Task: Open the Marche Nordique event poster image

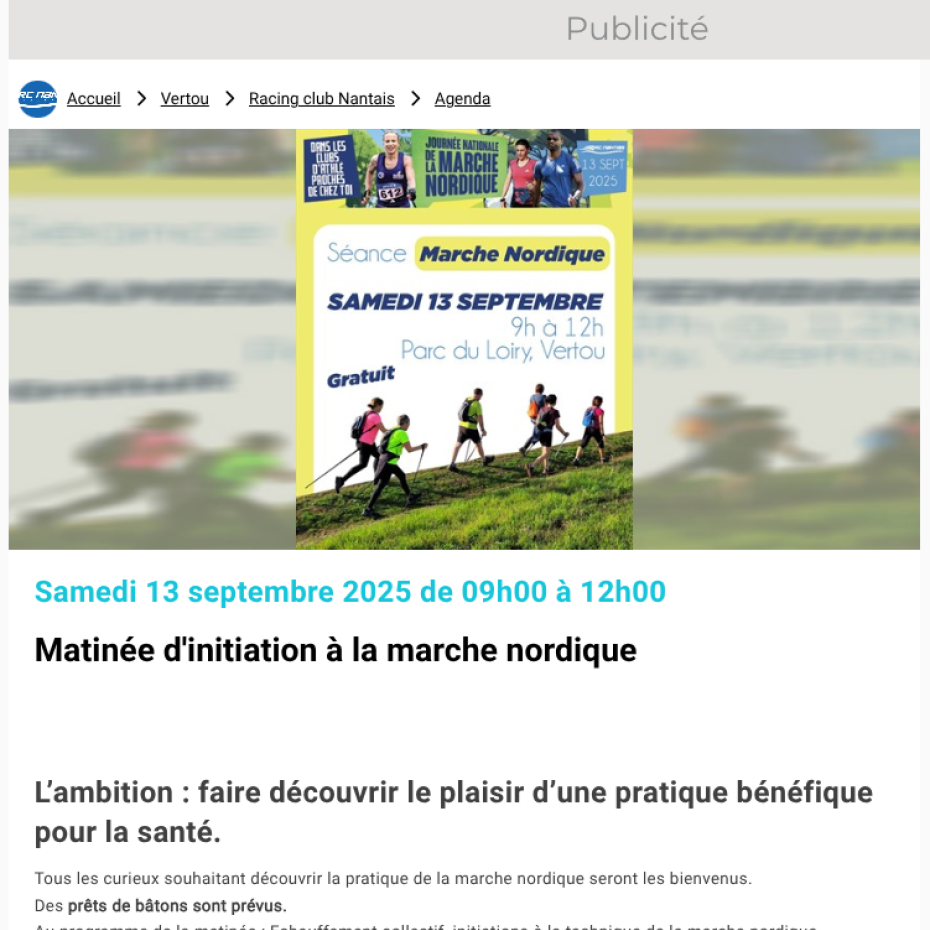Action: pos(464,339)
